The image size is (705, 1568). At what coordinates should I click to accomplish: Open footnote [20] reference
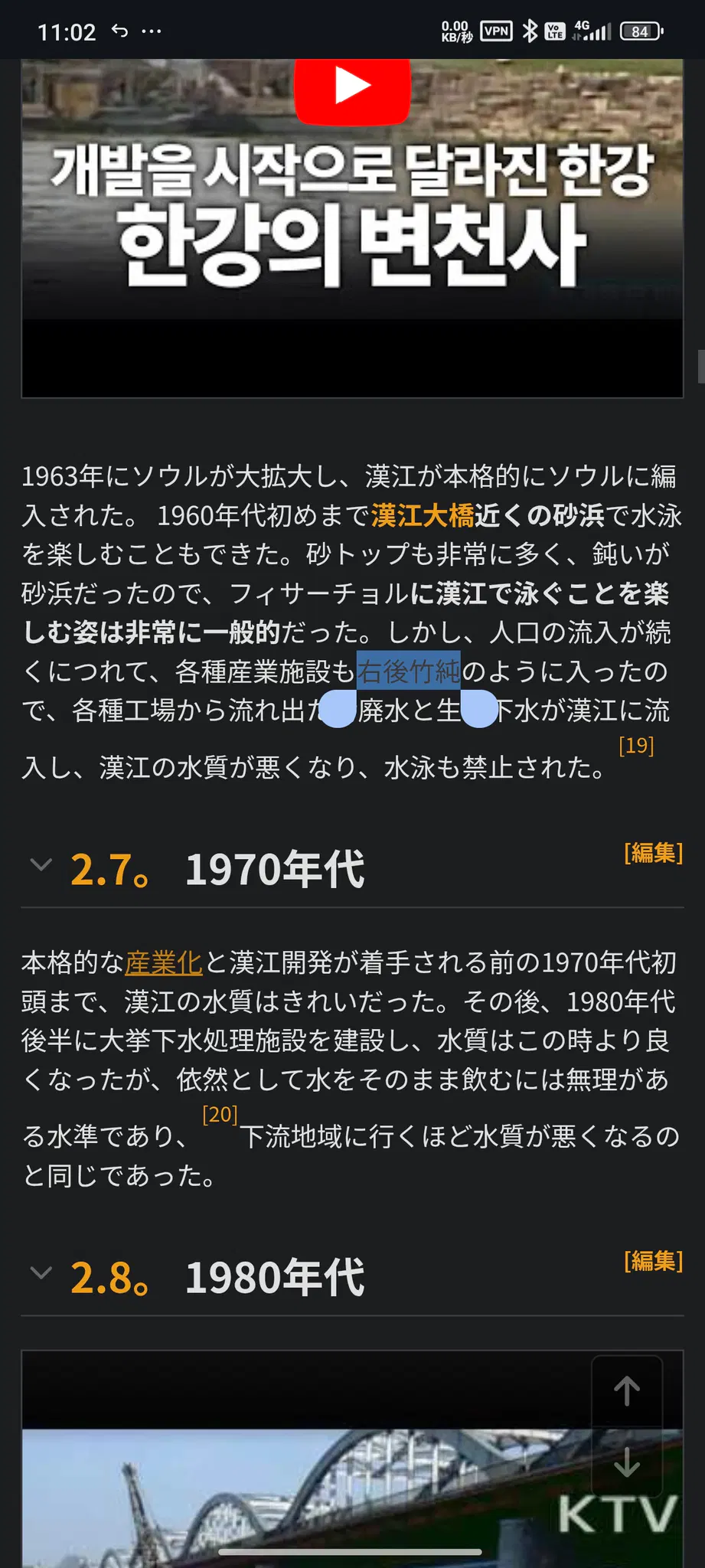(x=220, y=1114)
